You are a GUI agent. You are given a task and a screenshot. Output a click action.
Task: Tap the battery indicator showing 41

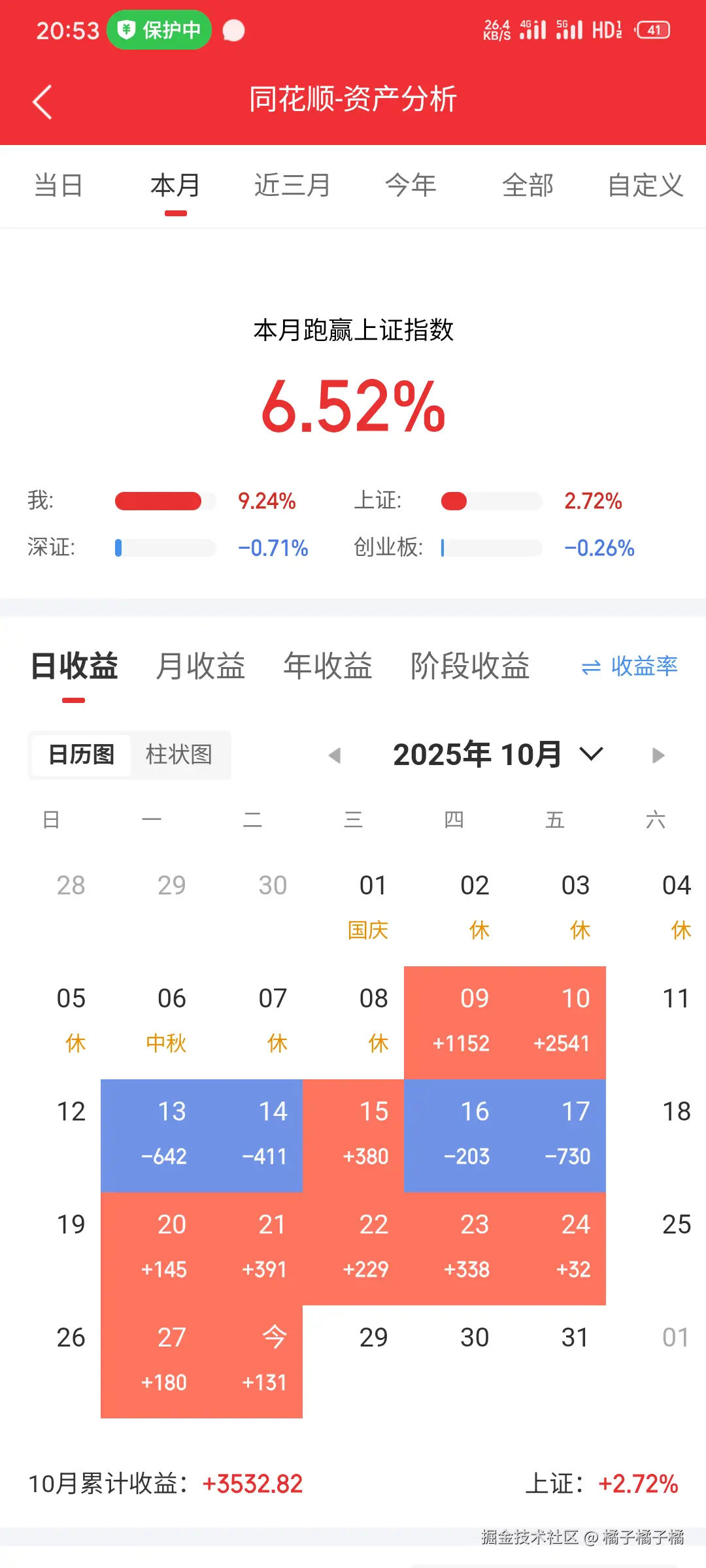point(653,30)
